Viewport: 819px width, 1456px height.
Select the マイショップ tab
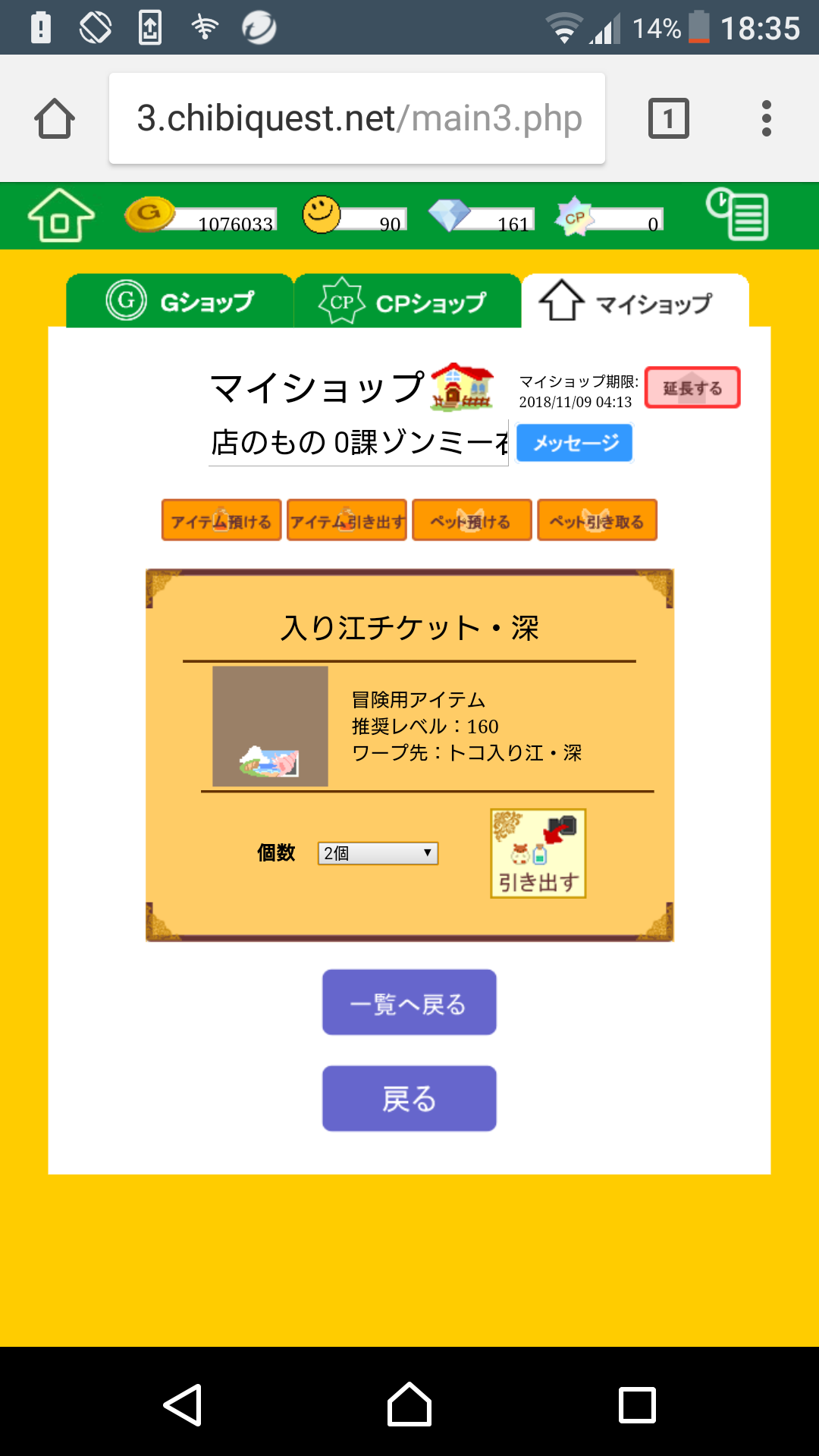[x=635, y=302]
